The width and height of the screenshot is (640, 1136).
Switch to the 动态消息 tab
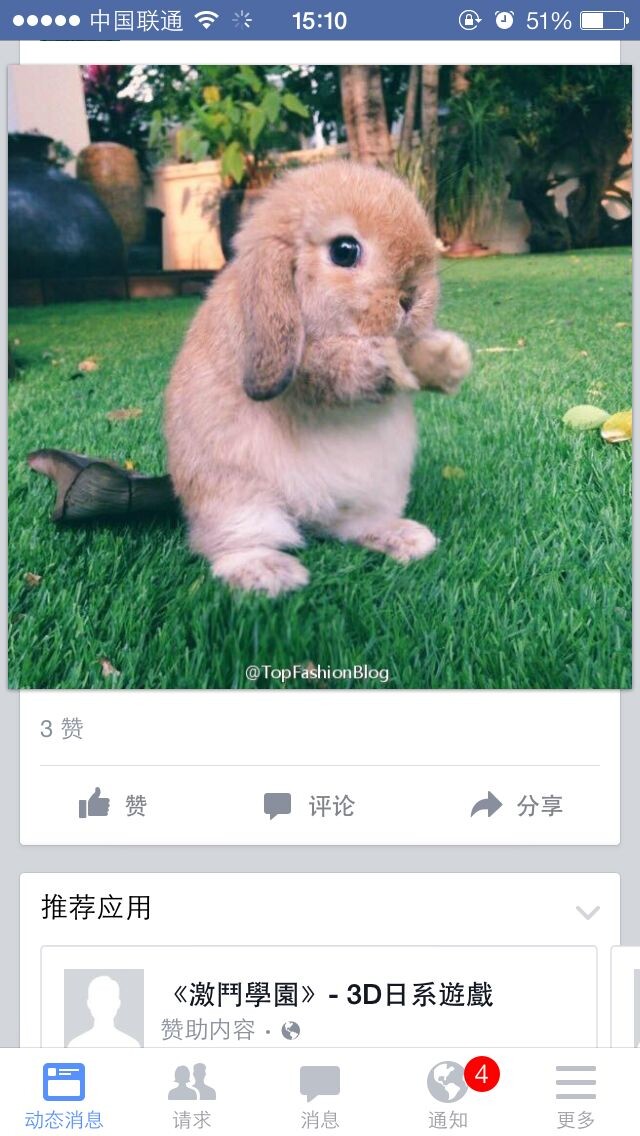coord(64,1095)
